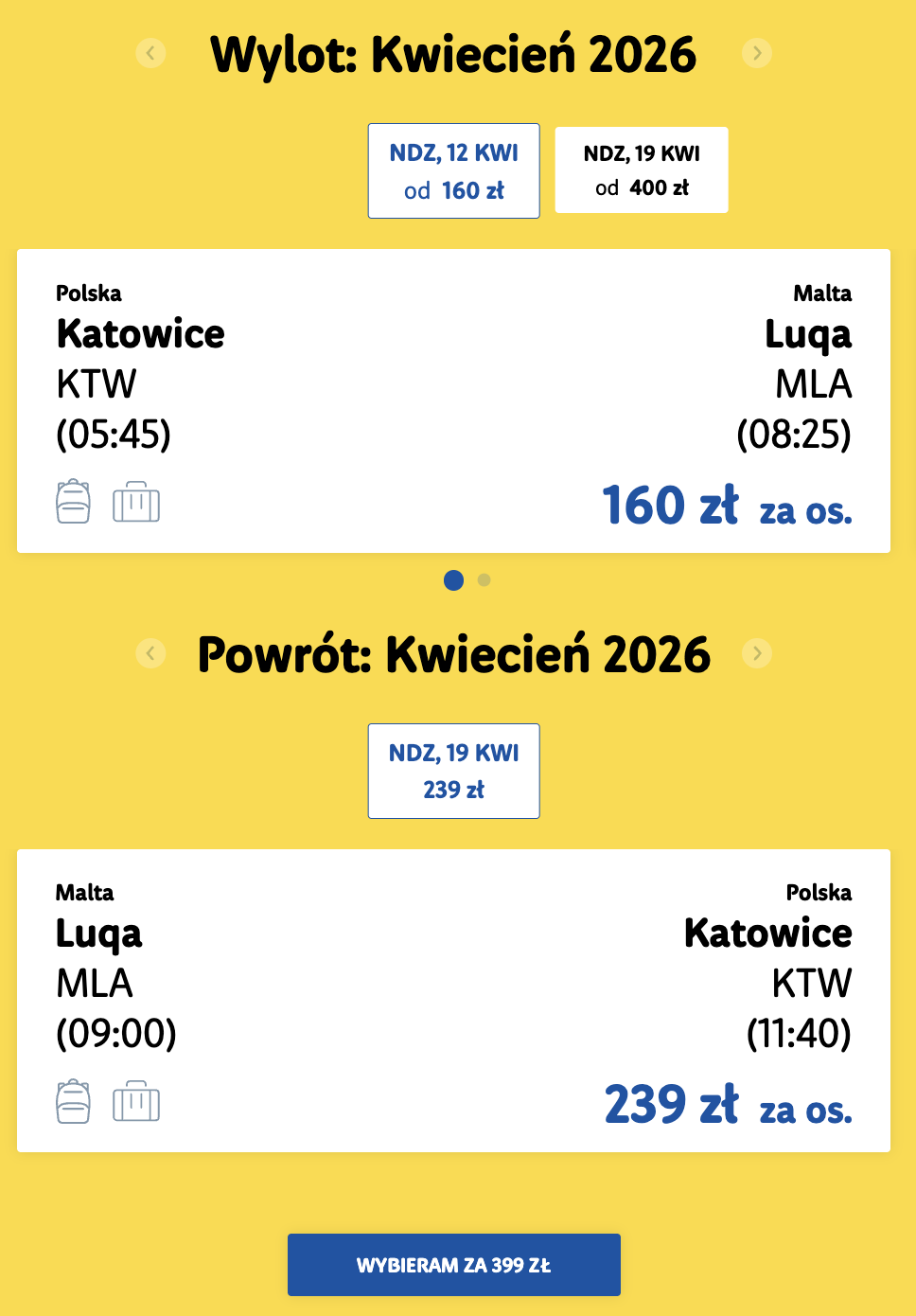Go to next departure month
916x1316 pixels.
tap(757, 53)
